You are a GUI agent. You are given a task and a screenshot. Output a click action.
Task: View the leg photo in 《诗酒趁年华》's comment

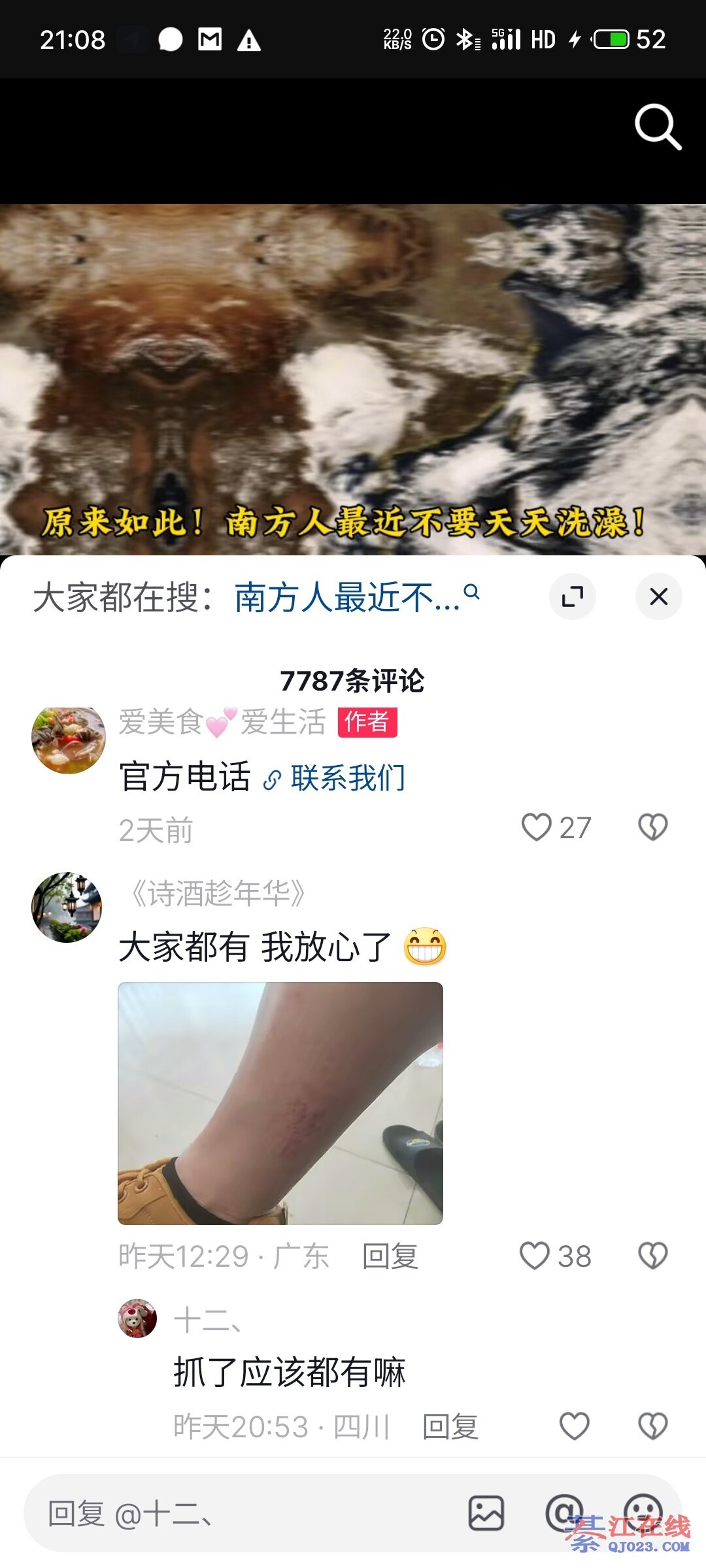click(280, 1103)
